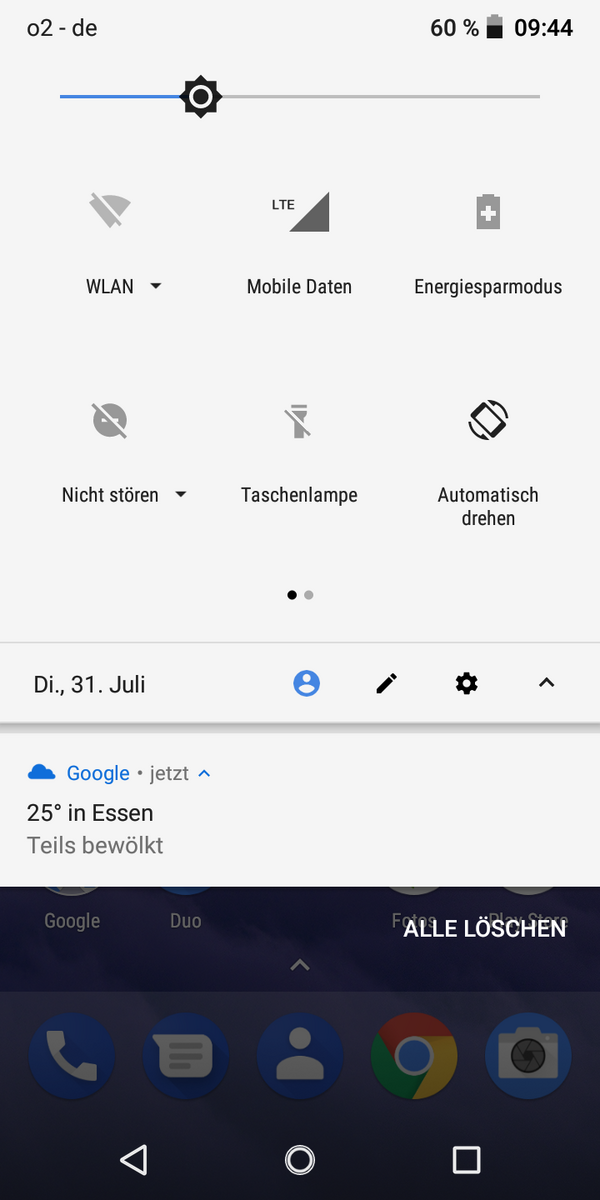Collapse the quick settings panel
Screen dimensions: 600x1200
click(x=546, y=683)
